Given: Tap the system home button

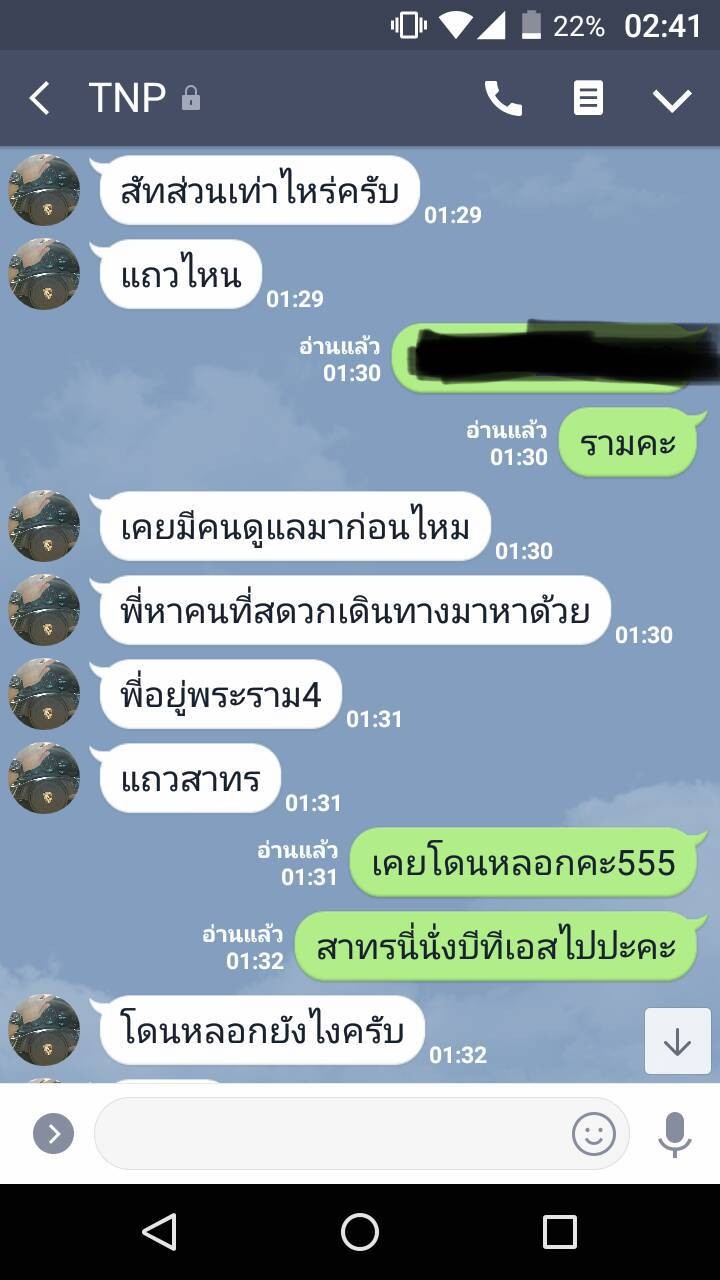Looking at the screenshot, I should pos(360,1232).
